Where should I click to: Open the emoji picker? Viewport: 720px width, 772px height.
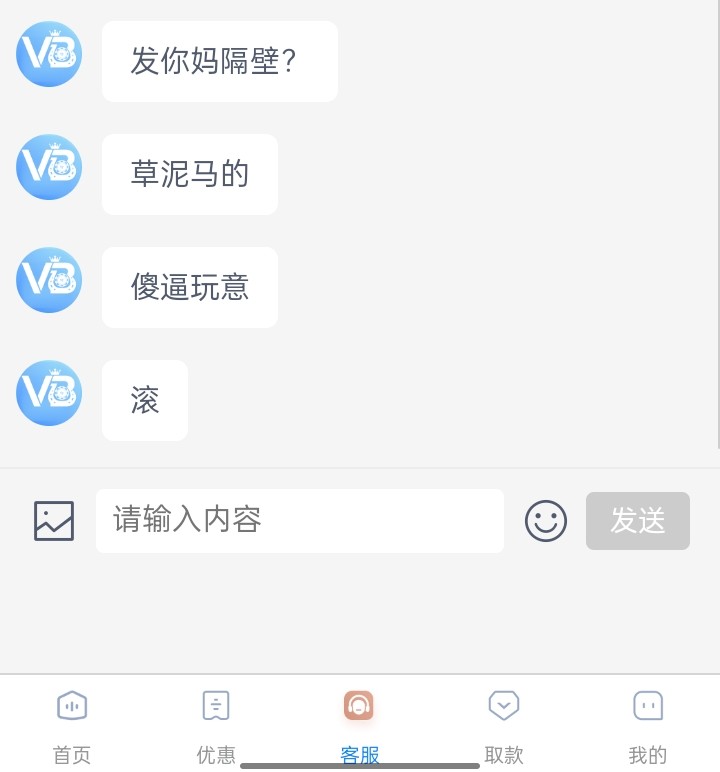(545, 521)
